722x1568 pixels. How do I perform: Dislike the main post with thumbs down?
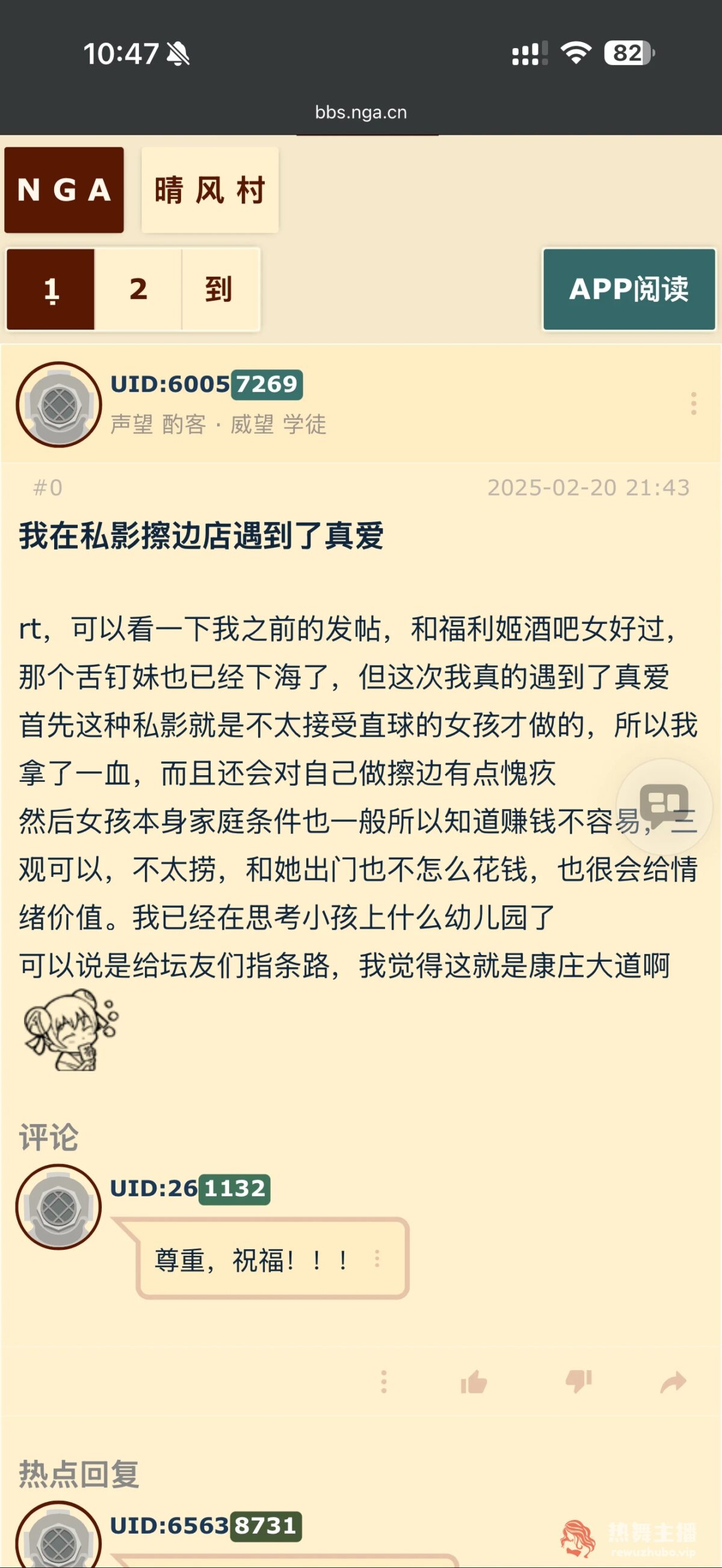pos(578,1382)
